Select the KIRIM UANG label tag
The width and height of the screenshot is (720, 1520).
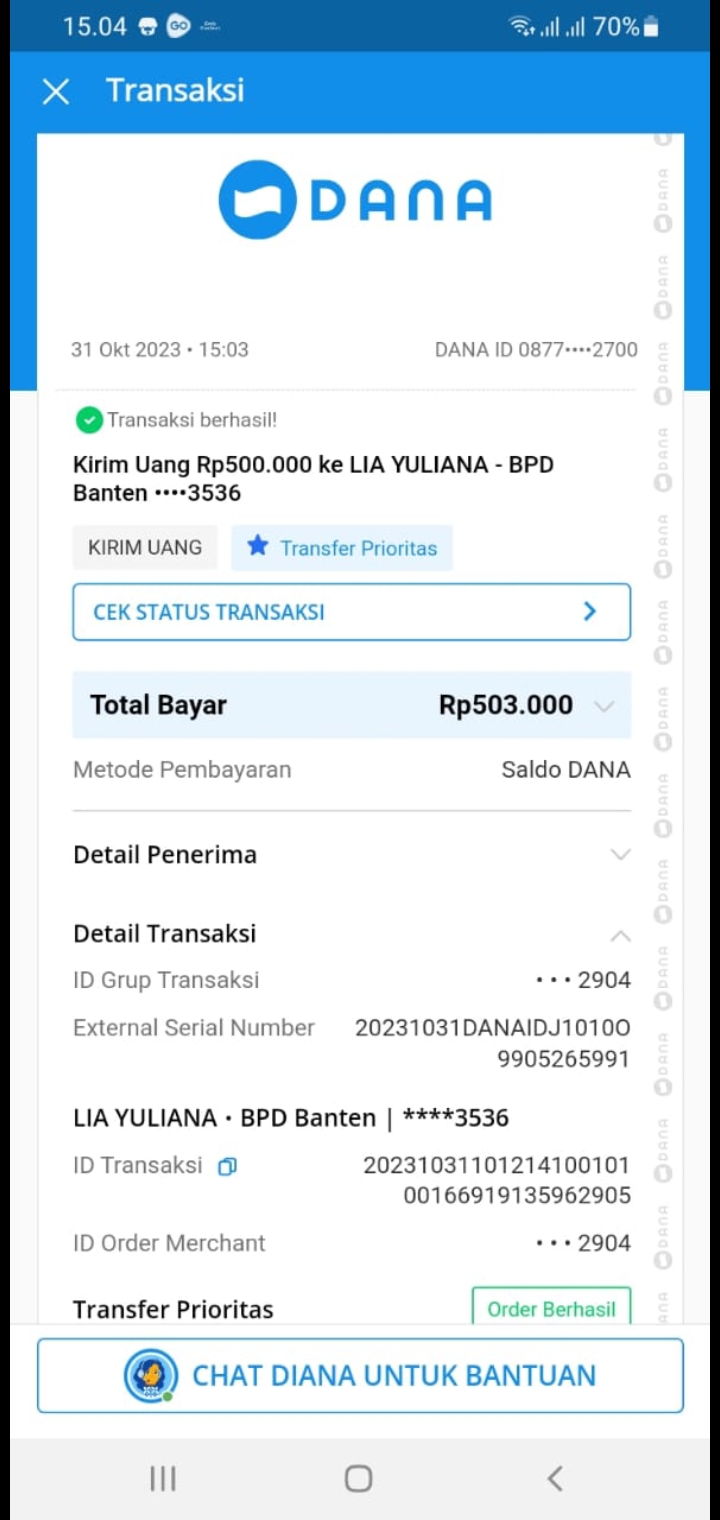144,547
